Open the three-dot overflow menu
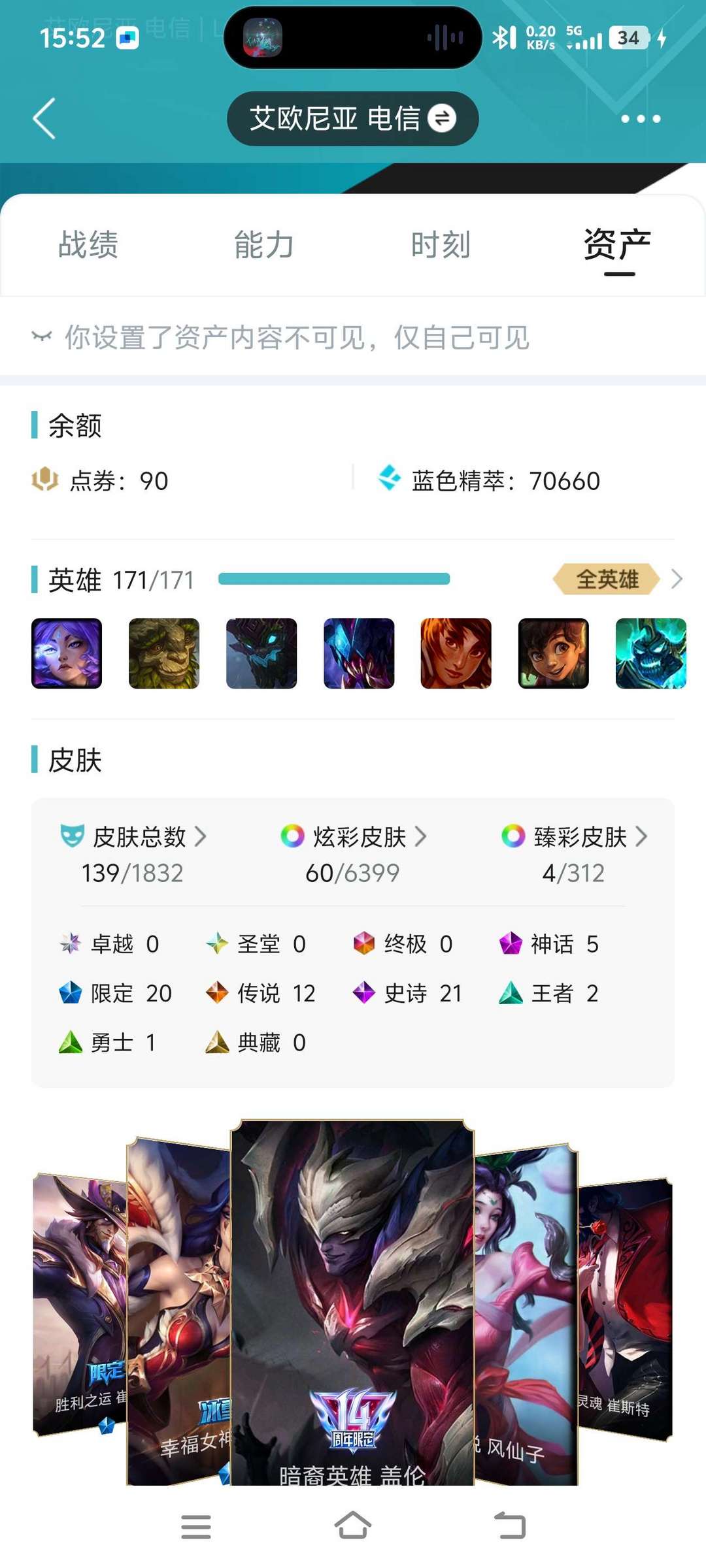 tap(640, 118)
